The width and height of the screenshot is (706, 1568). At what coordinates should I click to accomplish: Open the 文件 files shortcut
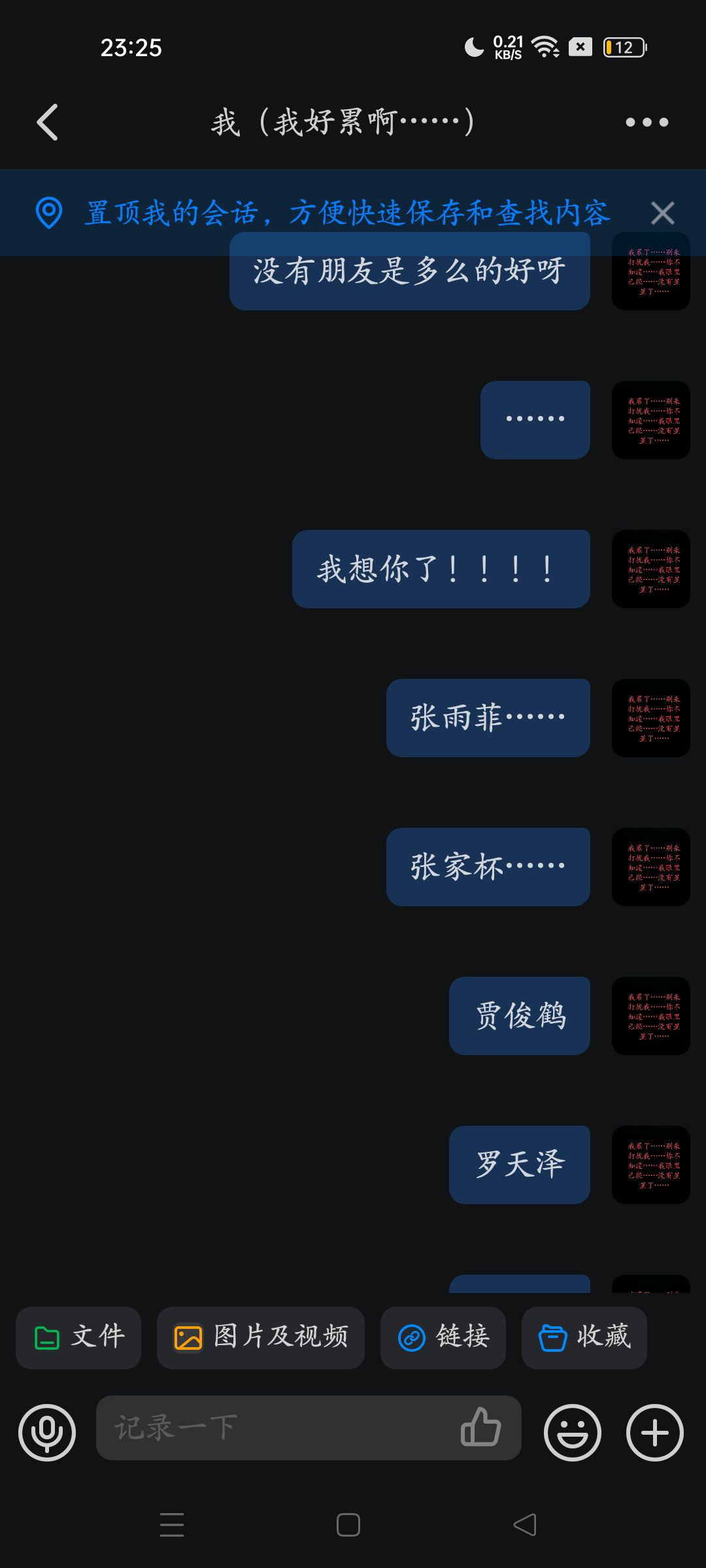pos(78,1337)
